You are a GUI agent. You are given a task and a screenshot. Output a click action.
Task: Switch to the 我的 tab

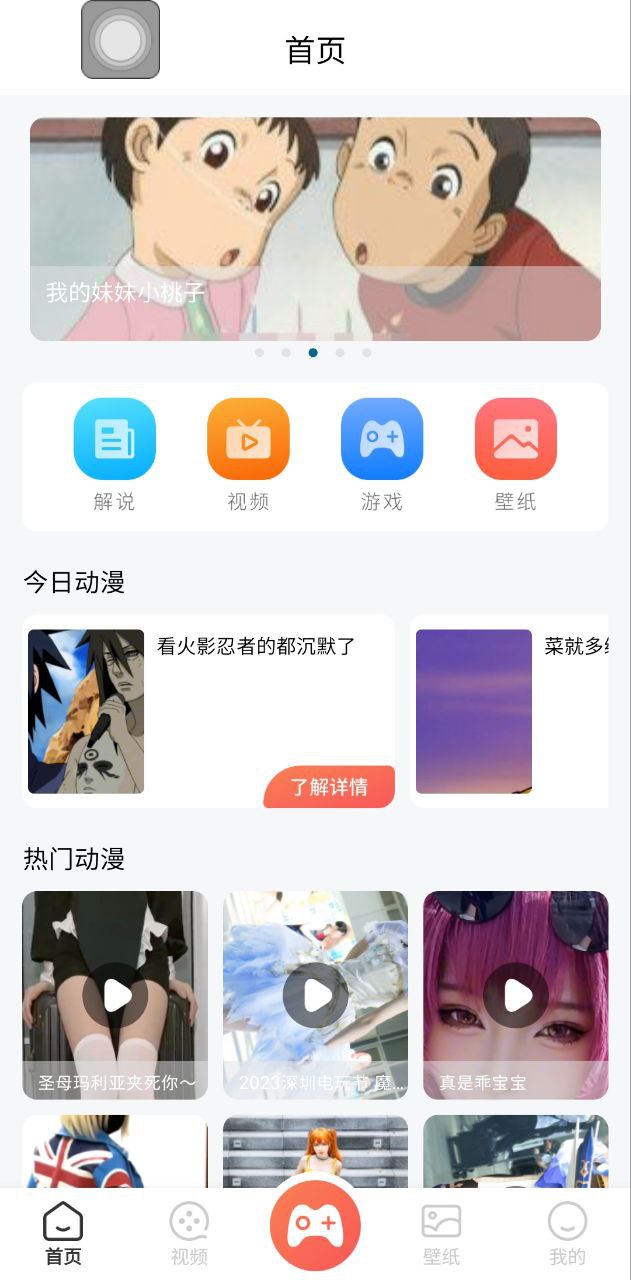point(567,1234)
